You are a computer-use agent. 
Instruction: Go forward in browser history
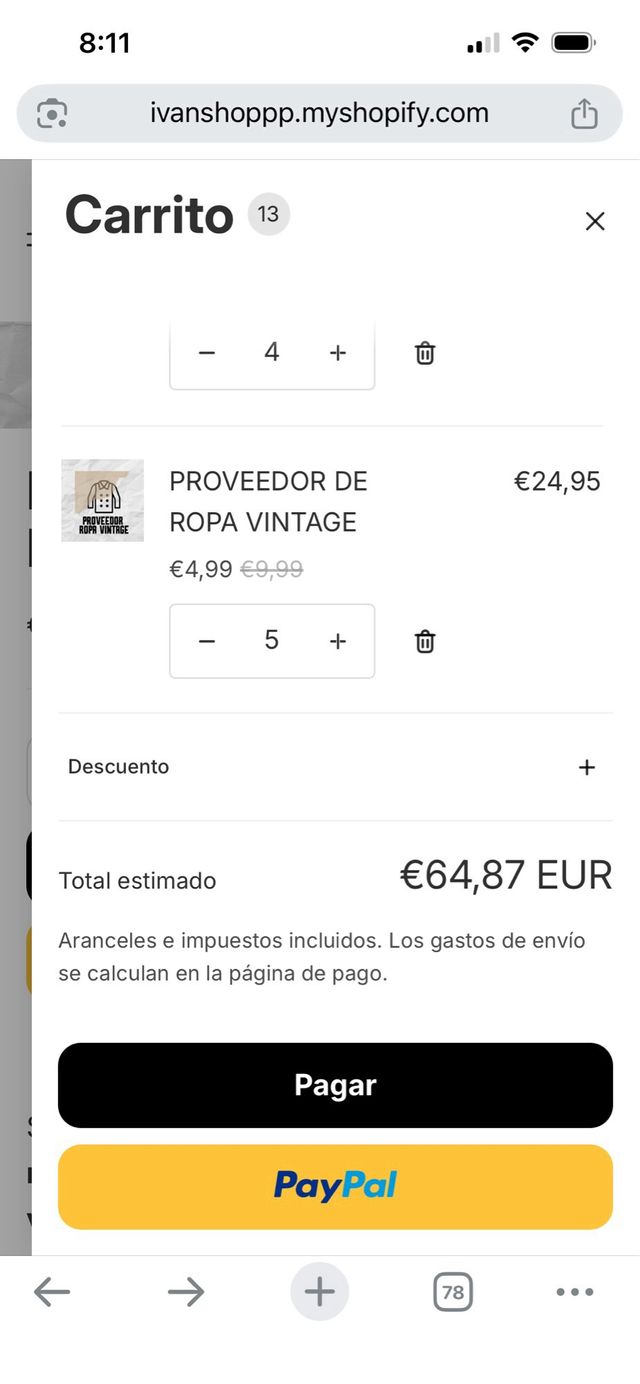tap(186, 1292)
